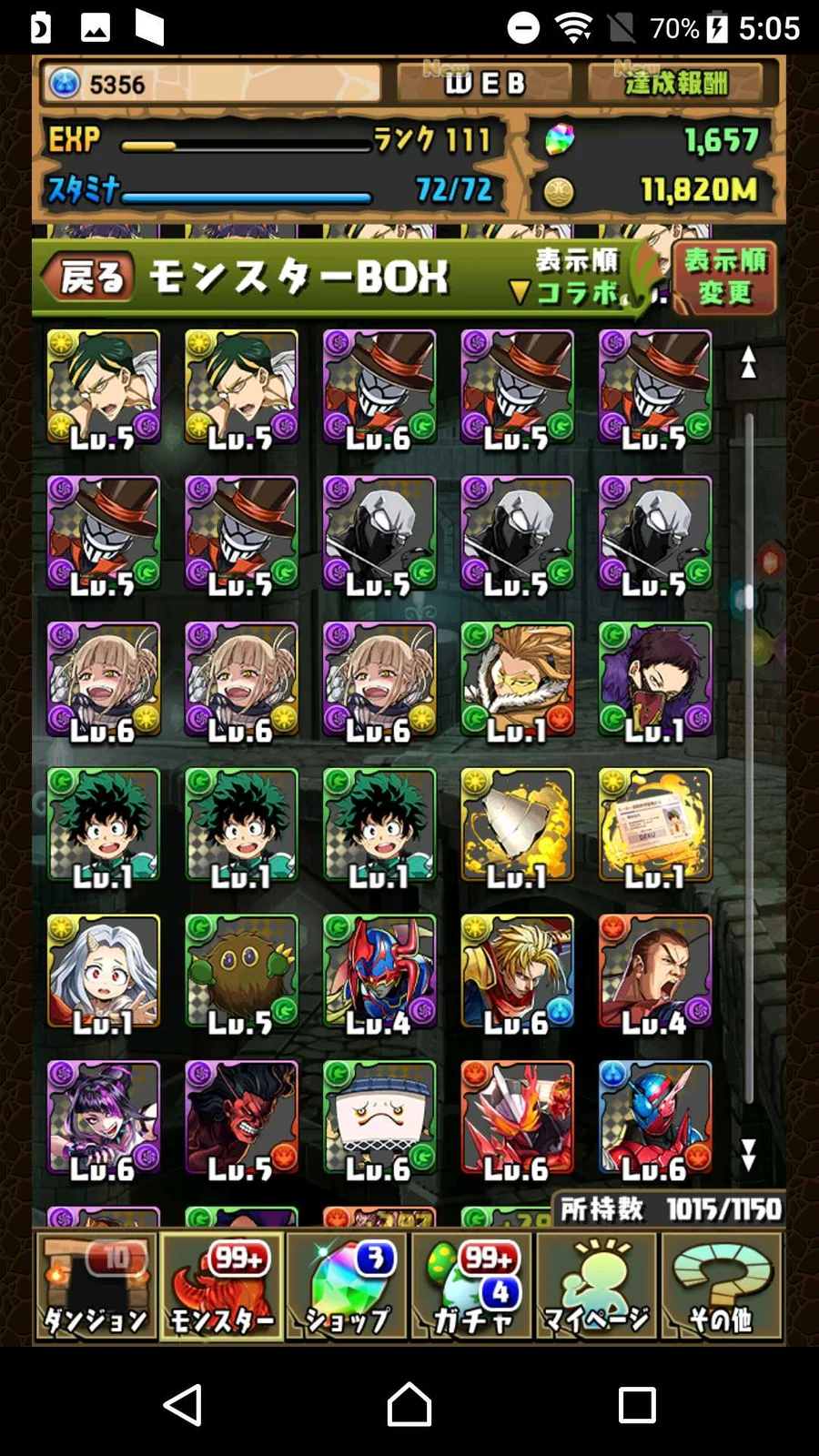The image size is (819, 1456).
Task: Select the brown furry Kuriboh Lv.5 monster
Action: click(x=241, y=974)
